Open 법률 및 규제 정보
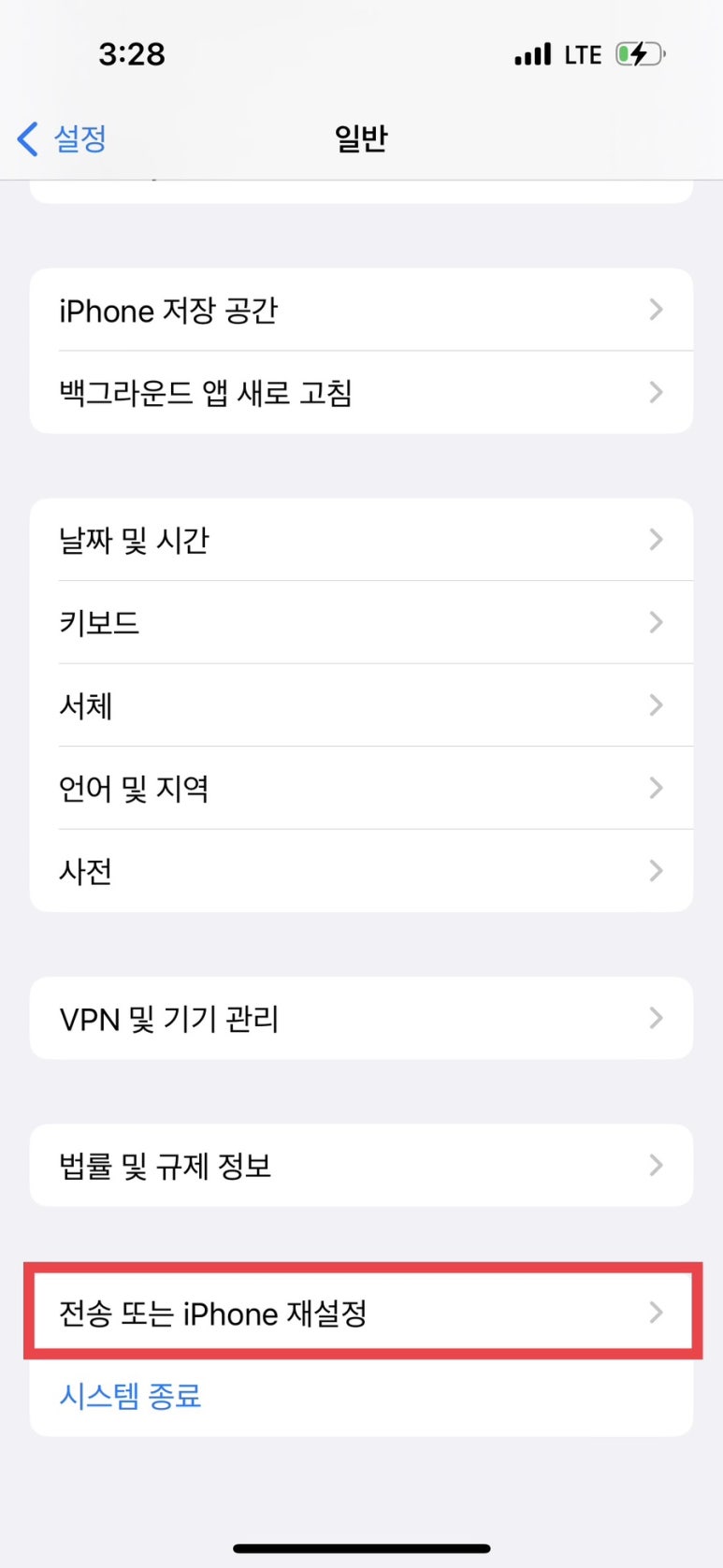723x1568 pixels. coord(360,1166)
